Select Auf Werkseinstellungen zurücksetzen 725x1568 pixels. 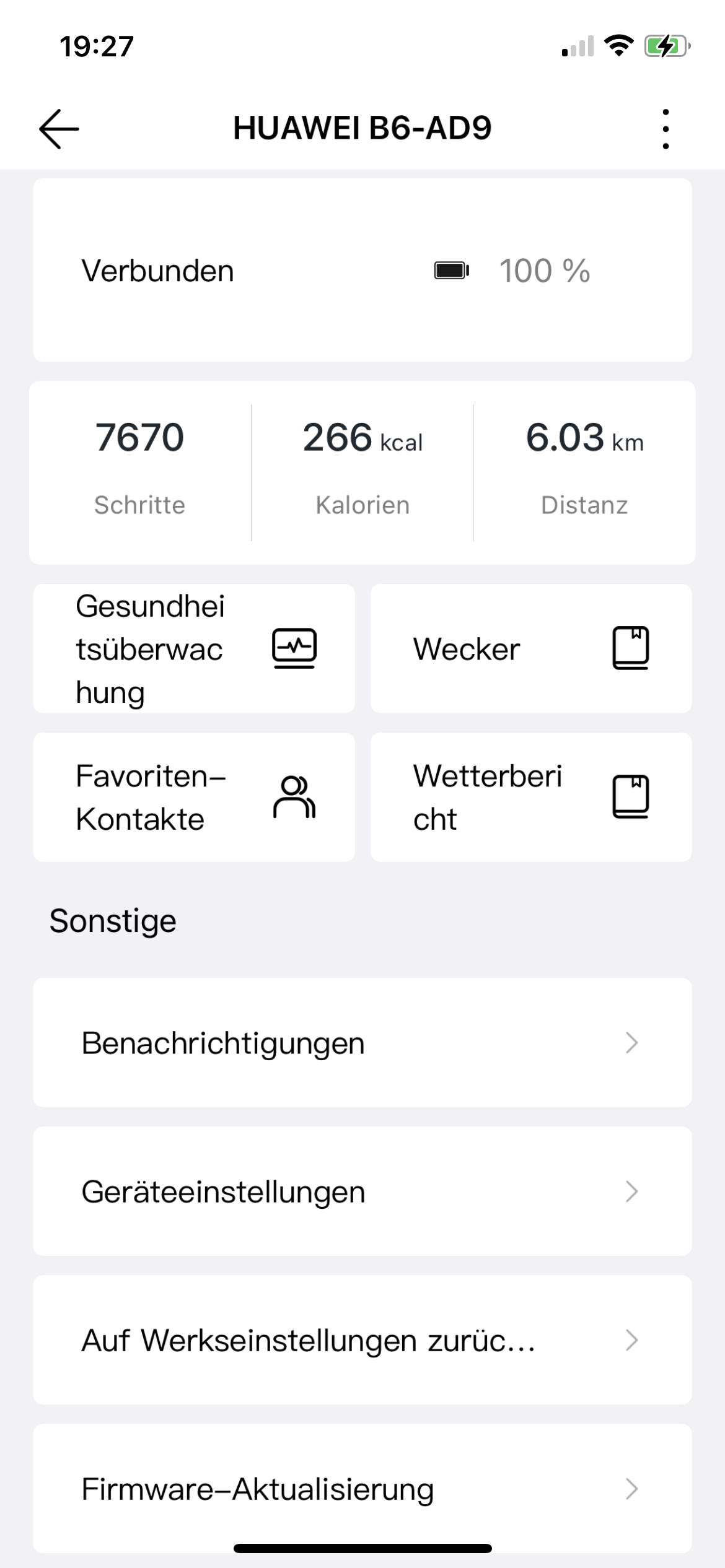tap(362, 1340)
